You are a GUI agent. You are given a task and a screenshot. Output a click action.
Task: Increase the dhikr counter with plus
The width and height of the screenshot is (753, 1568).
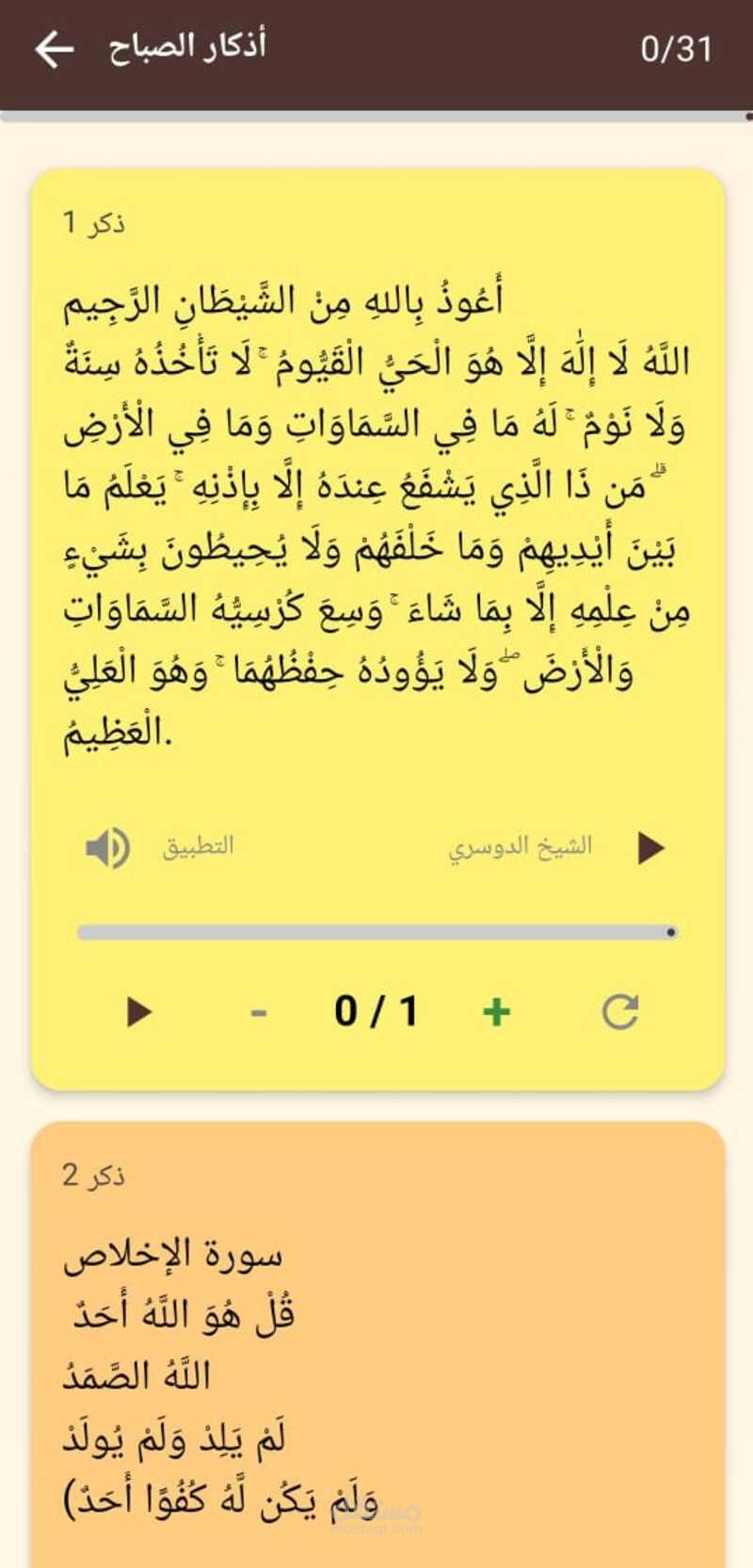coord(496,1012)
